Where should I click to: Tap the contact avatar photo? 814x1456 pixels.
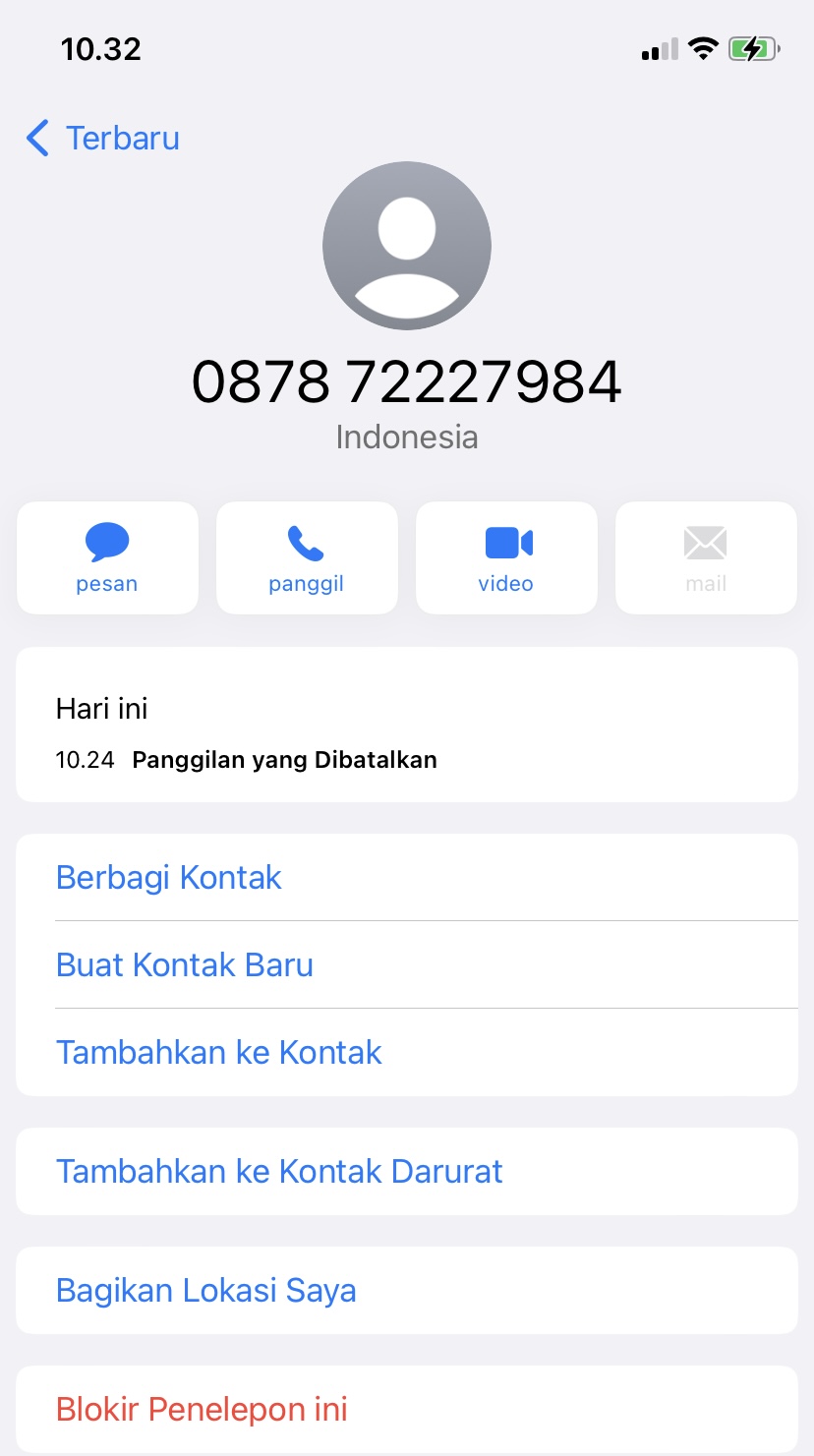pos(407,245)
